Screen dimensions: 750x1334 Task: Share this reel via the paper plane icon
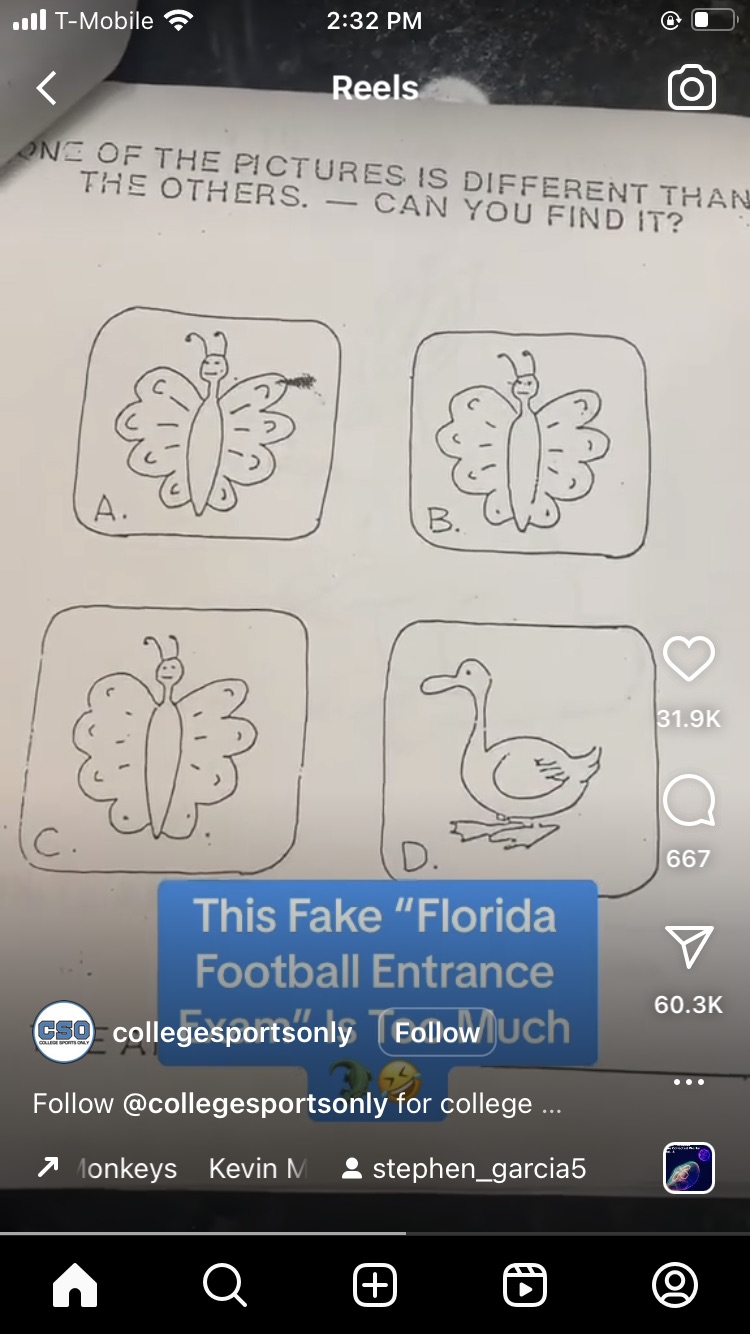pyautogui.click(x=689, y=946)
